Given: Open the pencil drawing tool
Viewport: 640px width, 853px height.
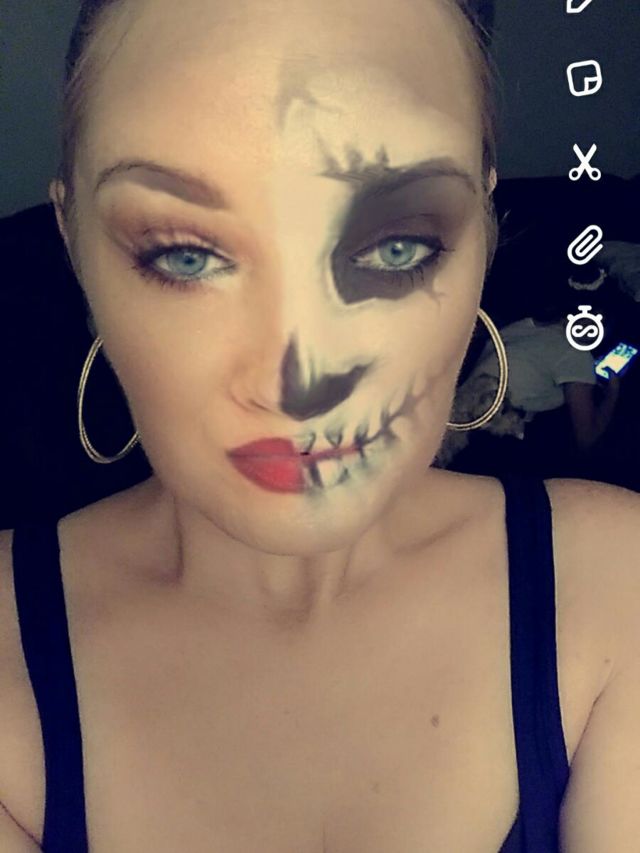Looking at the screenshot, I should coord(579,5).
